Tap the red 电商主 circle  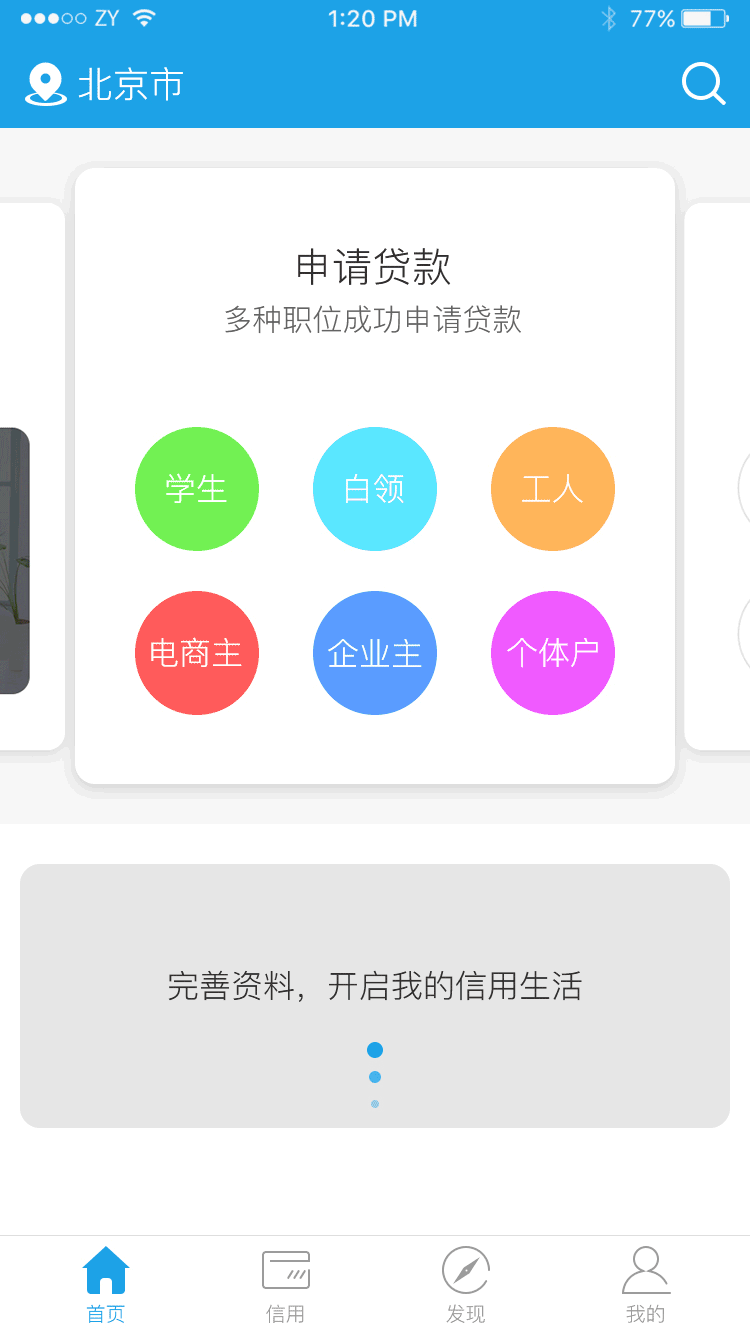click(x=197, y=652)
